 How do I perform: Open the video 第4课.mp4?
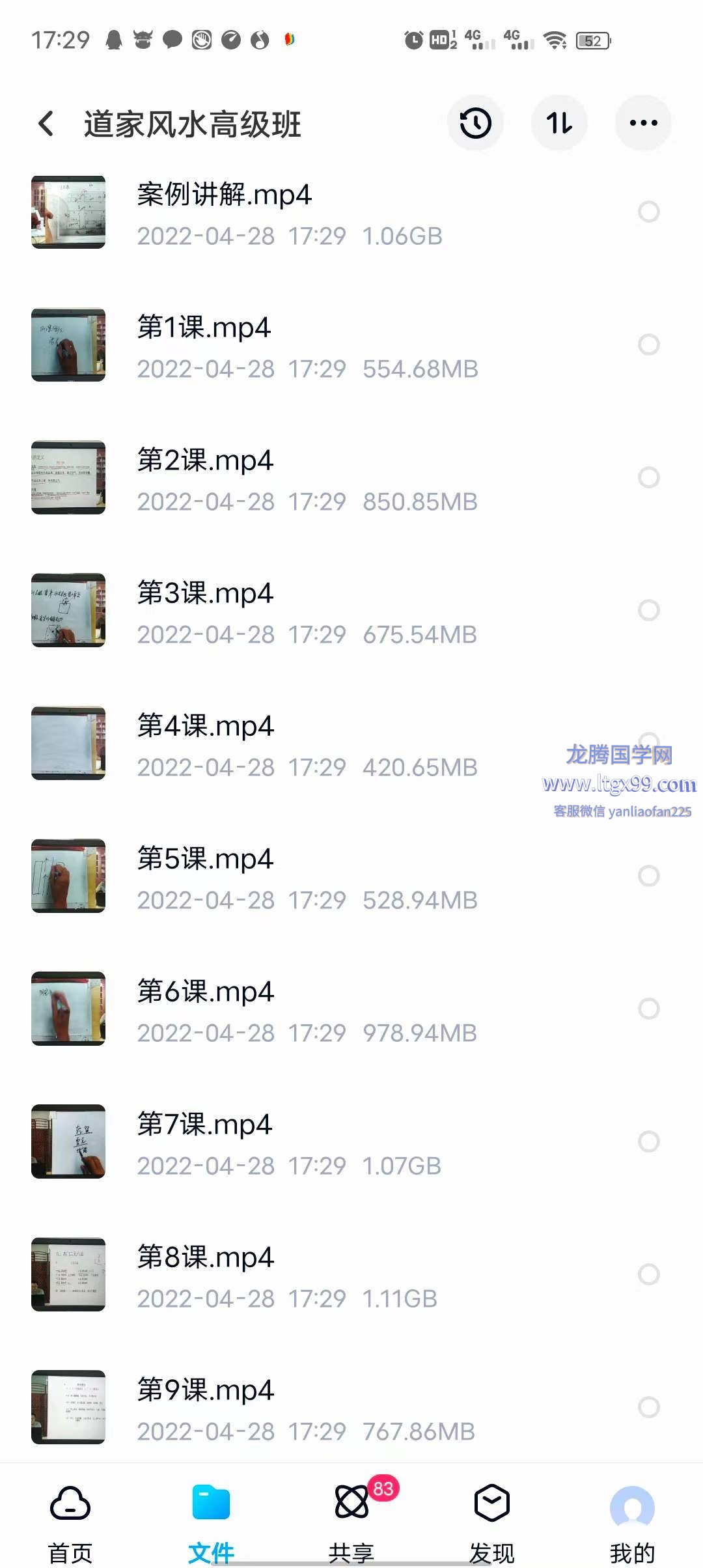pyautogui.click(x=205, y=727)
